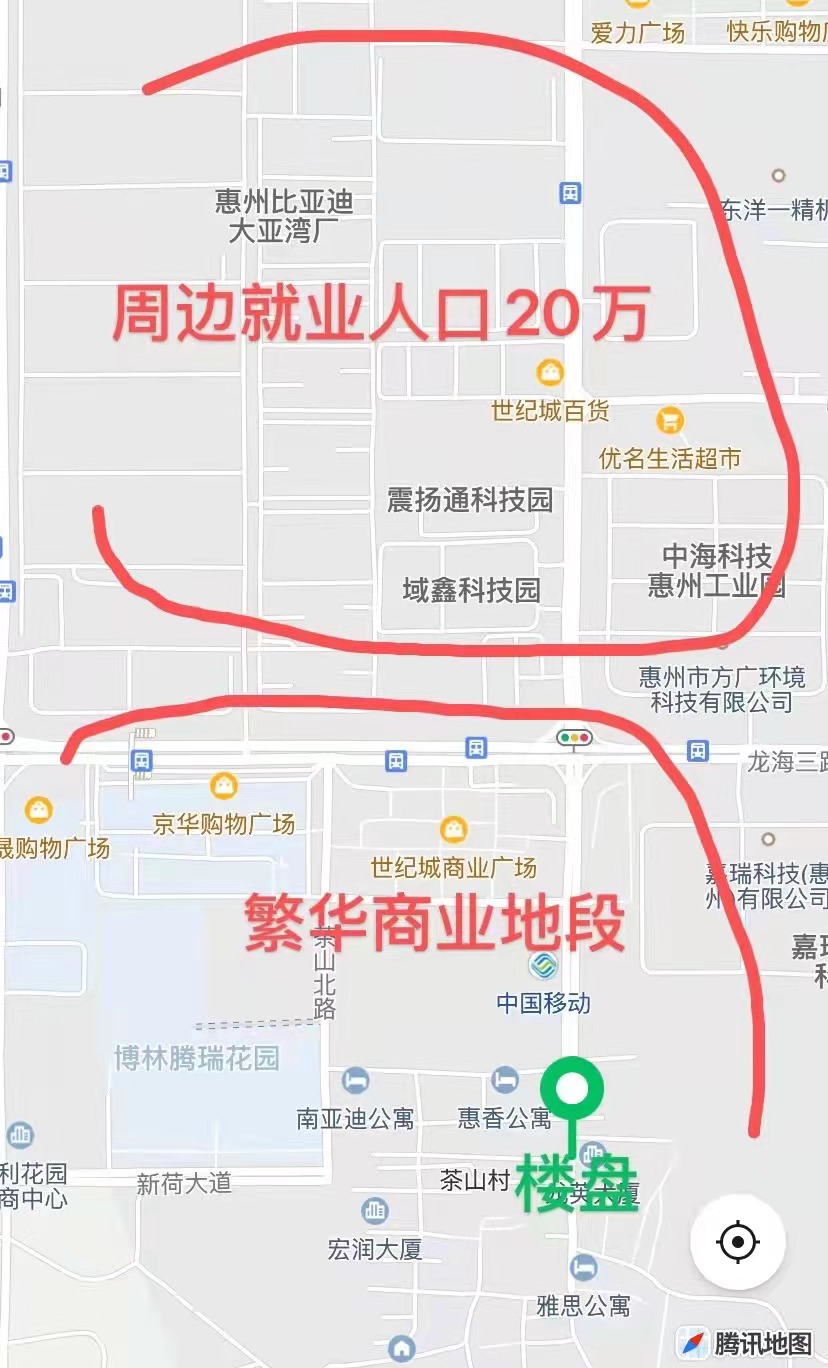Click the green 楼盘 location pin
The height and width of the screenshot is (1368, 828).
[x=573, y=1091]
